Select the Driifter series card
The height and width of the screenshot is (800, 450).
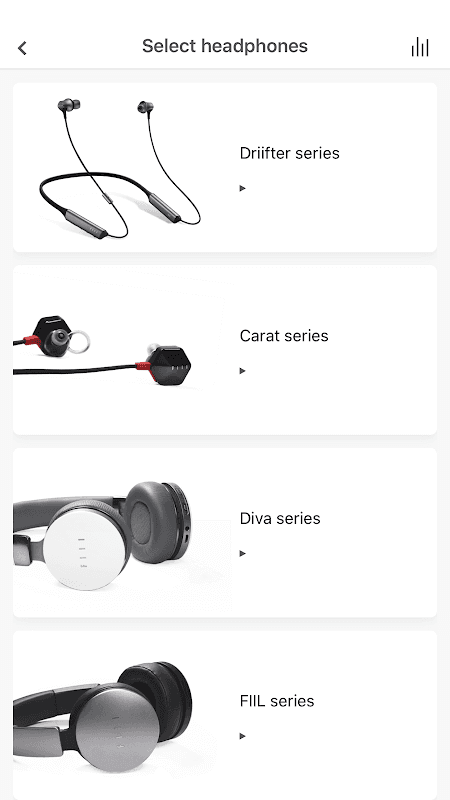click(x=224, y=167)
